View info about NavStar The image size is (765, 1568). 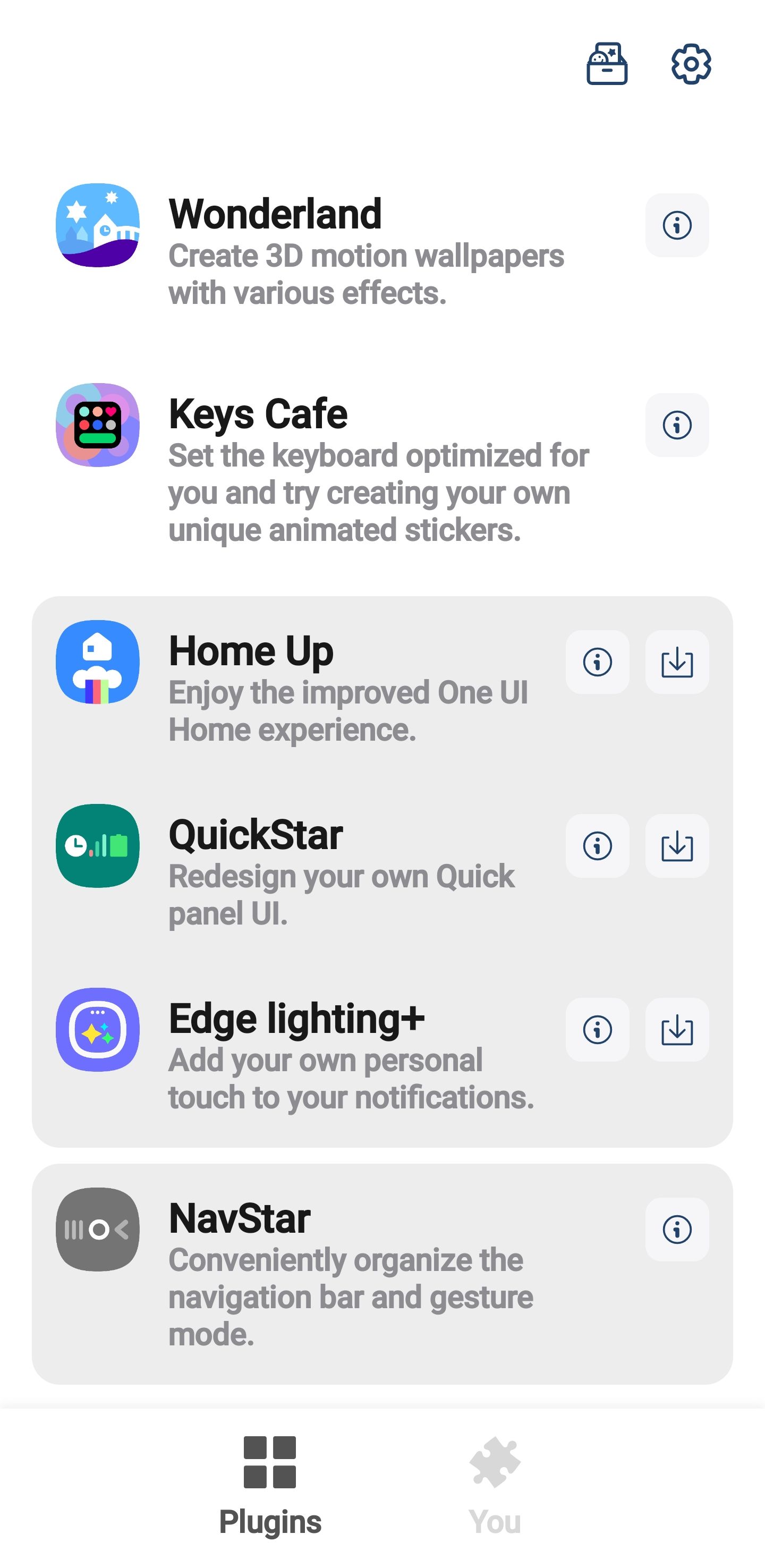pos(677,1231)
